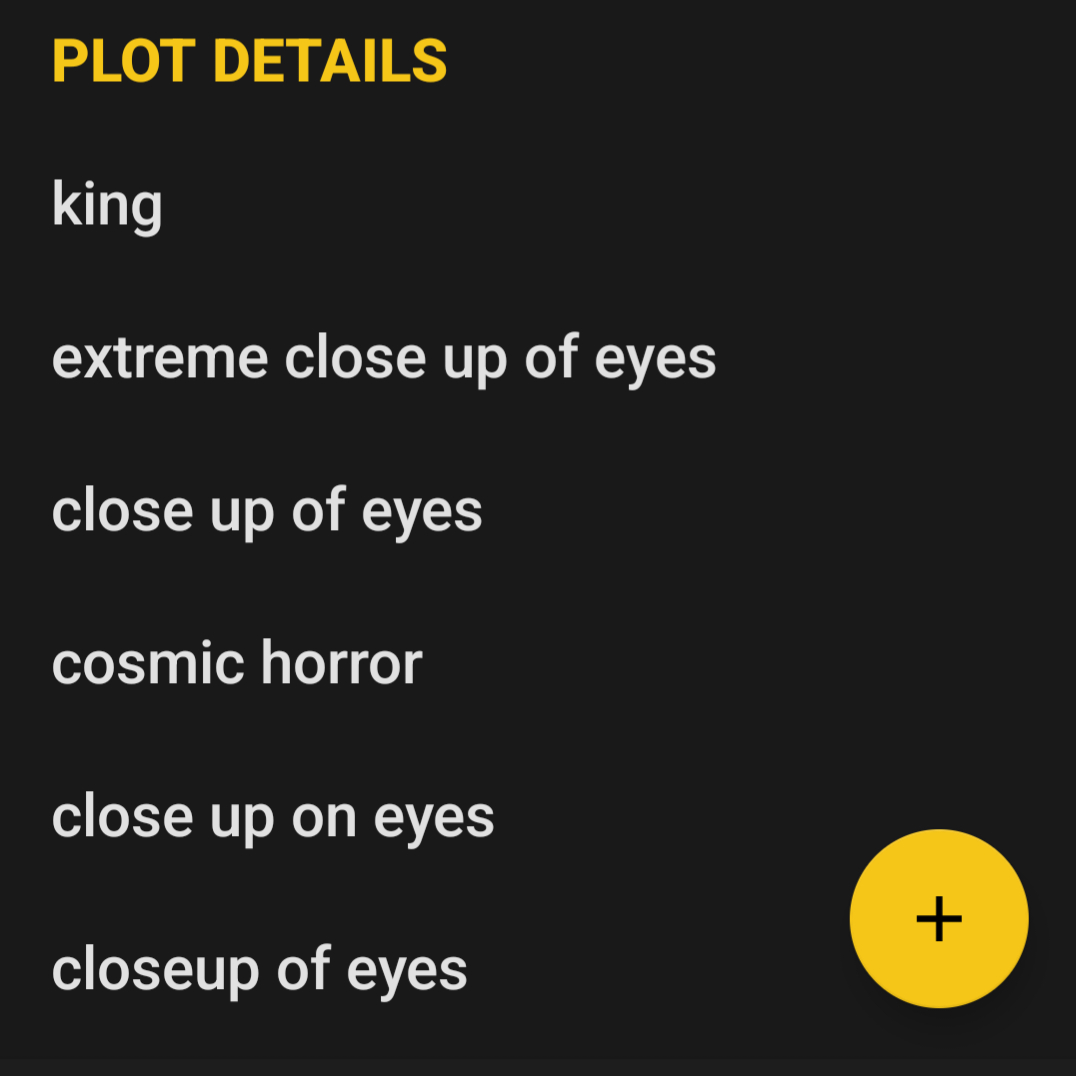Tap the "closeup of eyes" keyword
Image resolution: width=1076 pixels, height=1076 pixels.
coord(260,970)
